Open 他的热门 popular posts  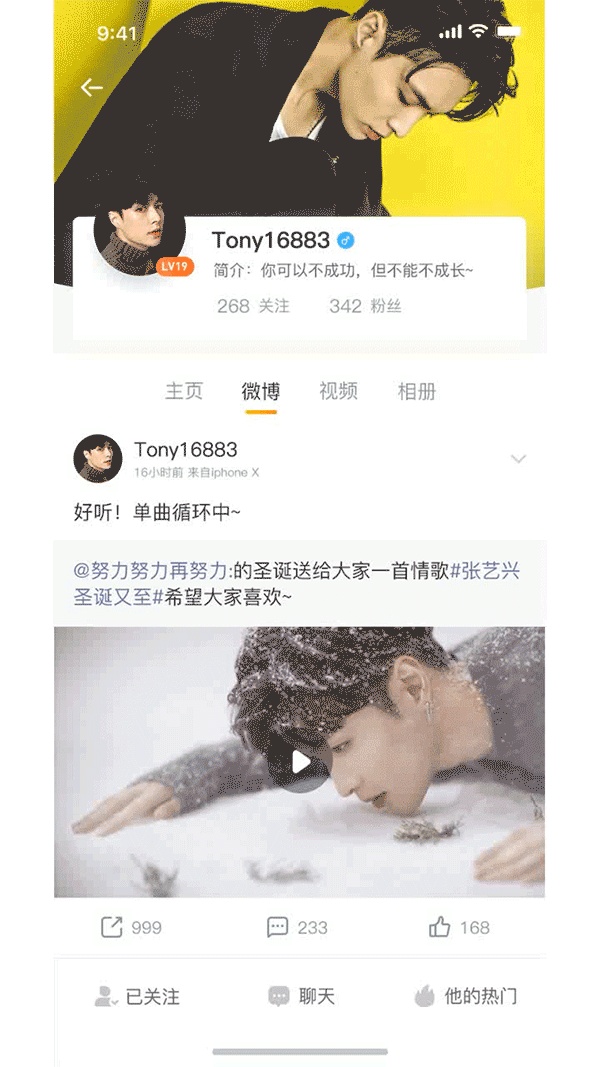coord(465,997)
